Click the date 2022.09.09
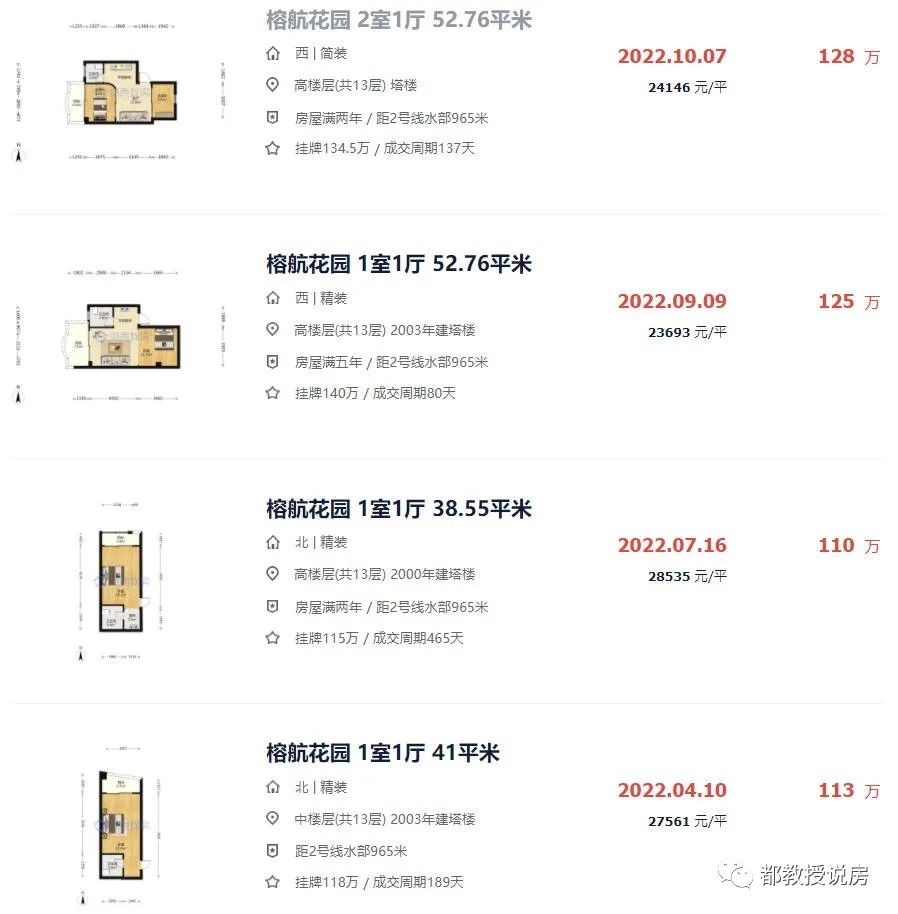This screenshot has height=914, width=898. point(672,301)
